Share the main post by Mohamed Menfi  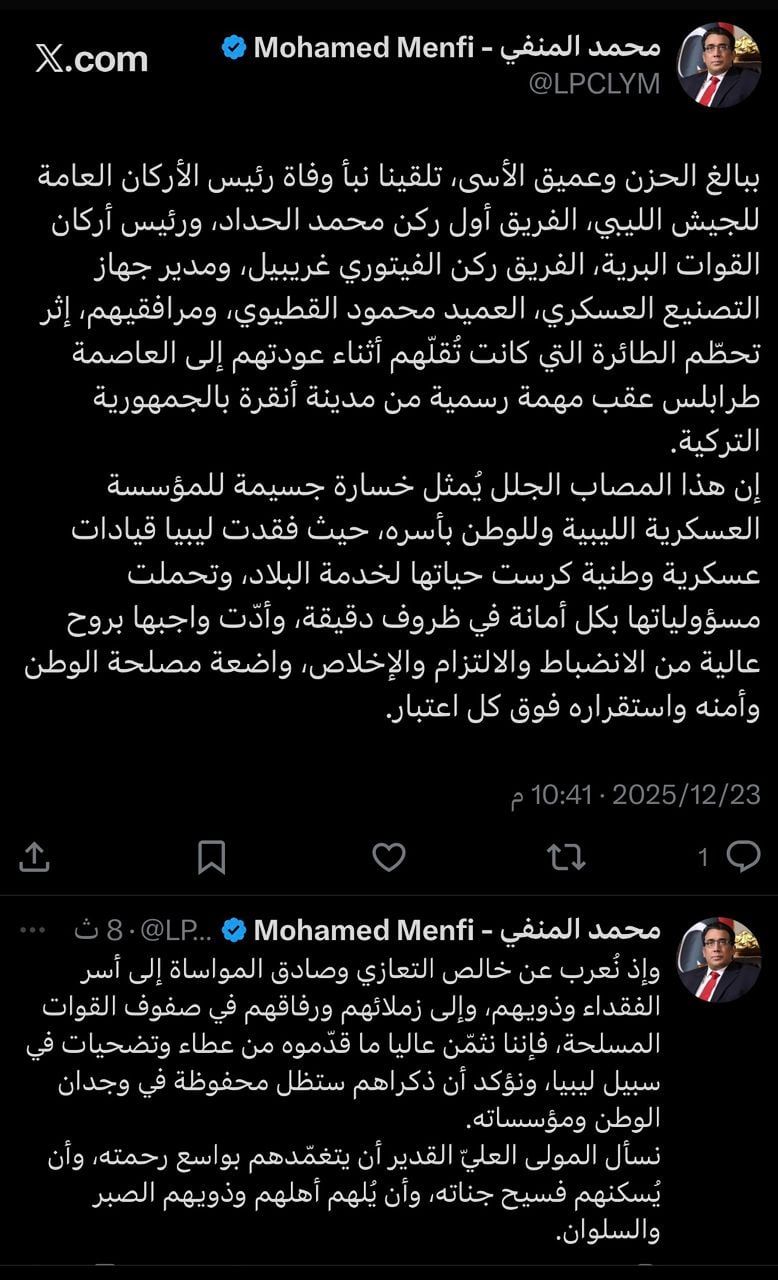(x=34, y=857)
